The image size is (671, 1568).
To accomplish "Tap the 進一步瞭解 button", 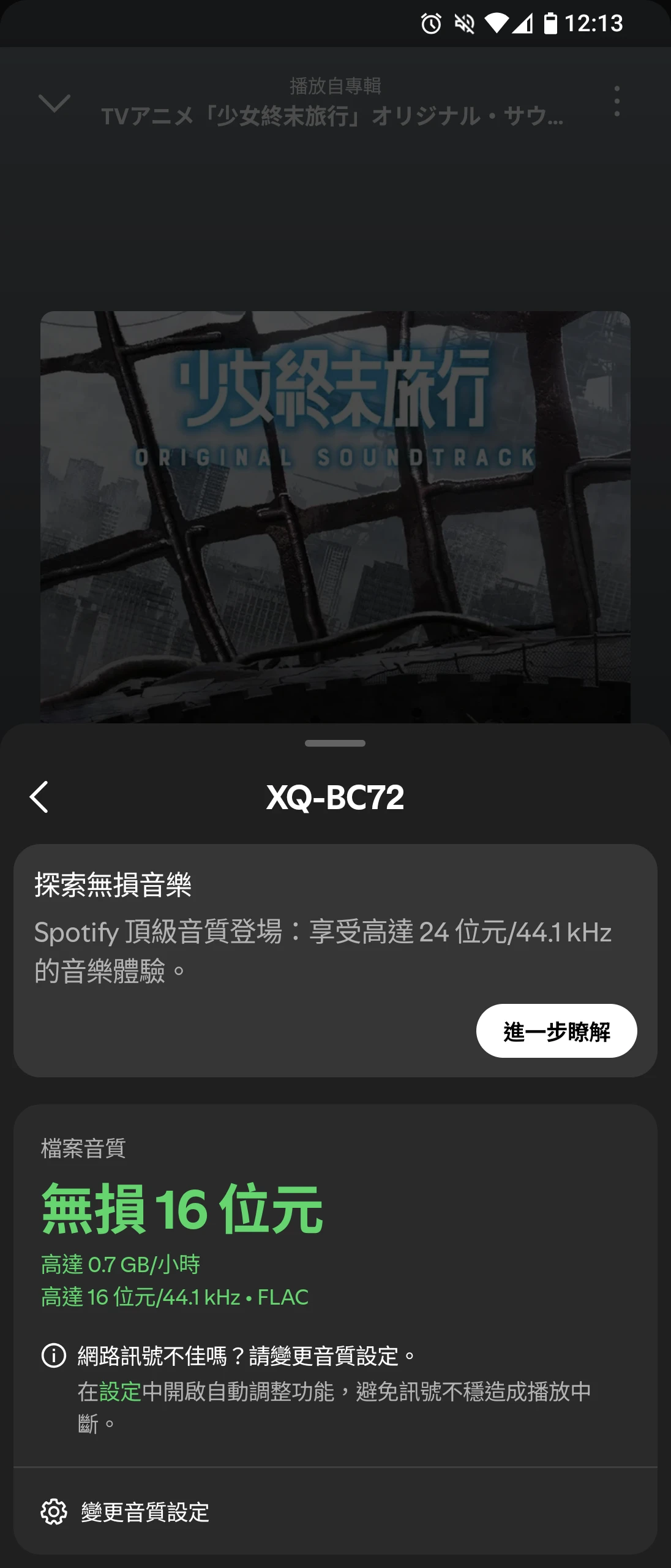I will [x=556, y=1031].
